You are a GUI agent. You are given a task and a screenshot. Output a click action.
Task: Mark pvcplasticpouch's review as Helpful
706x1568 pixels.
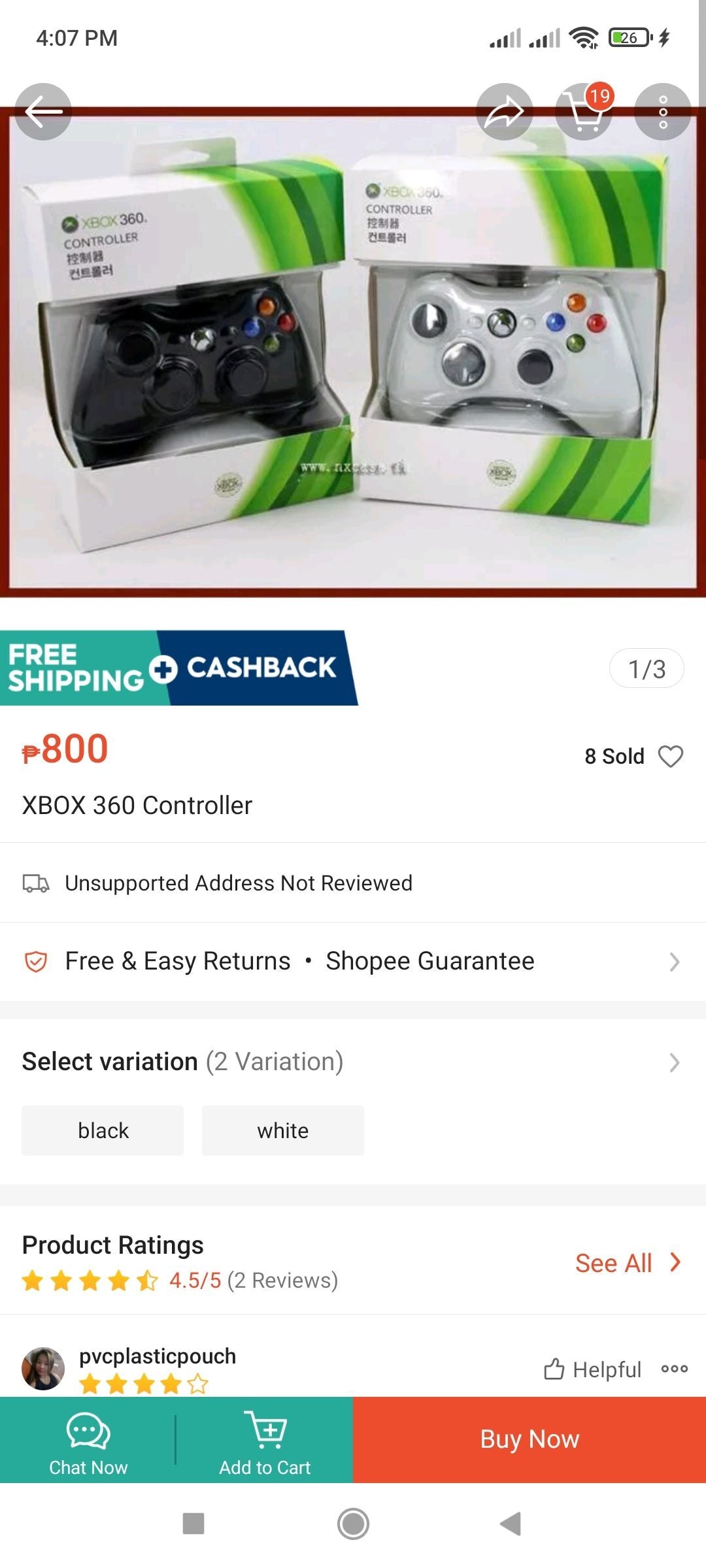pyautogui.click(x=592, y=1369)
